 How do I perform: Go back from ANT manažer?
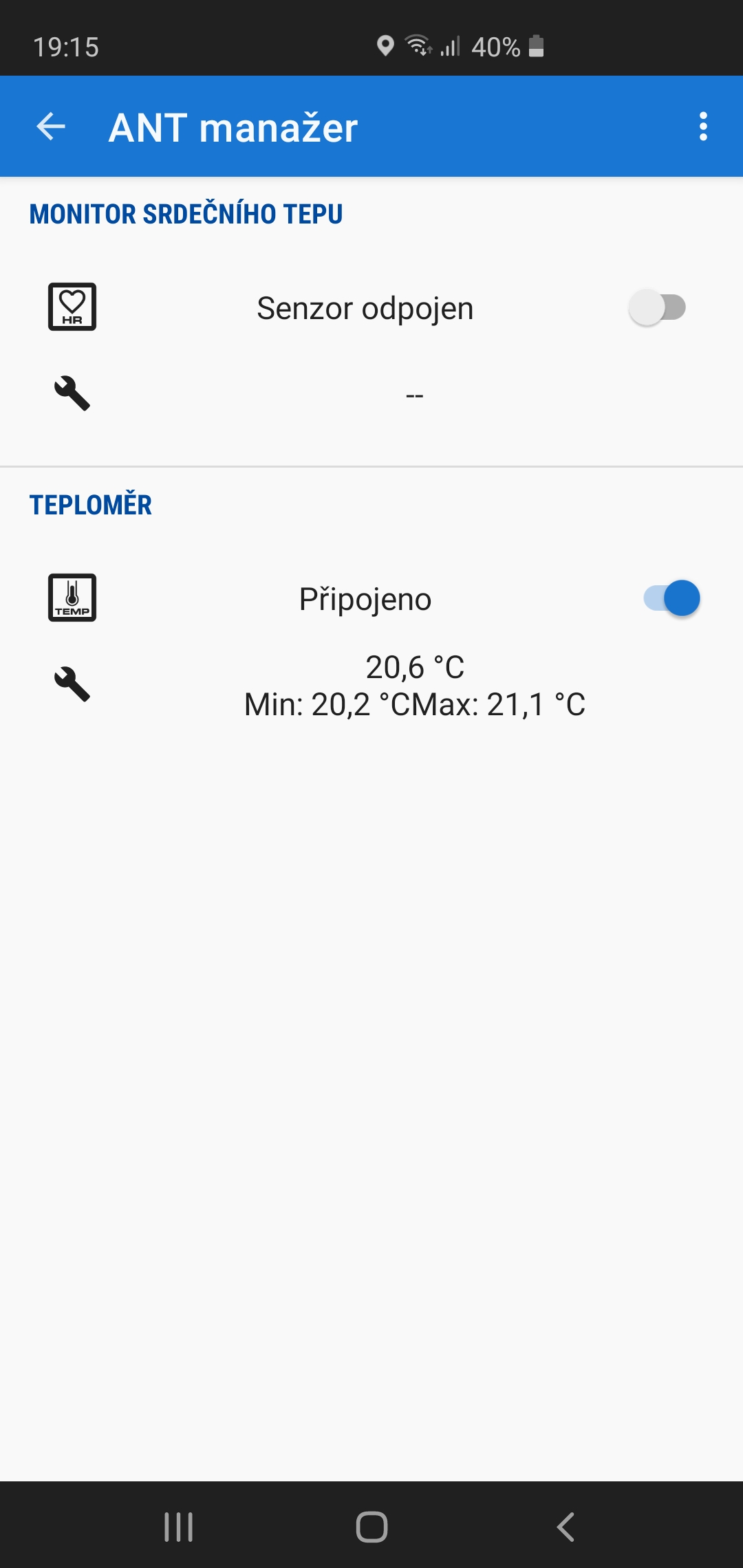[x=51, y=127]
